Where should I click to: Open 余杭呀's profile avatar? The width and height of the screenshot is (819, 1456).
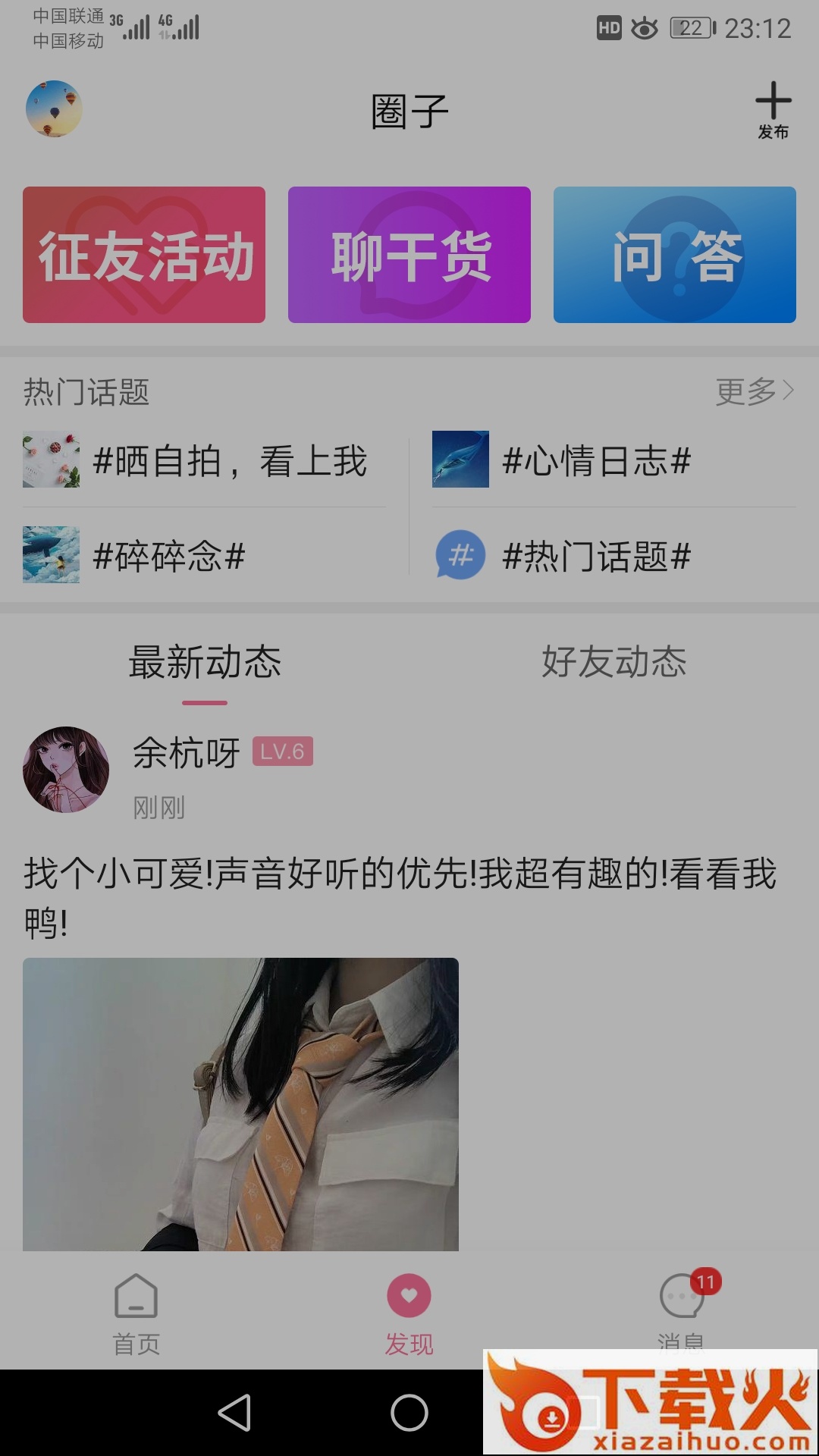tap(66, 770)
